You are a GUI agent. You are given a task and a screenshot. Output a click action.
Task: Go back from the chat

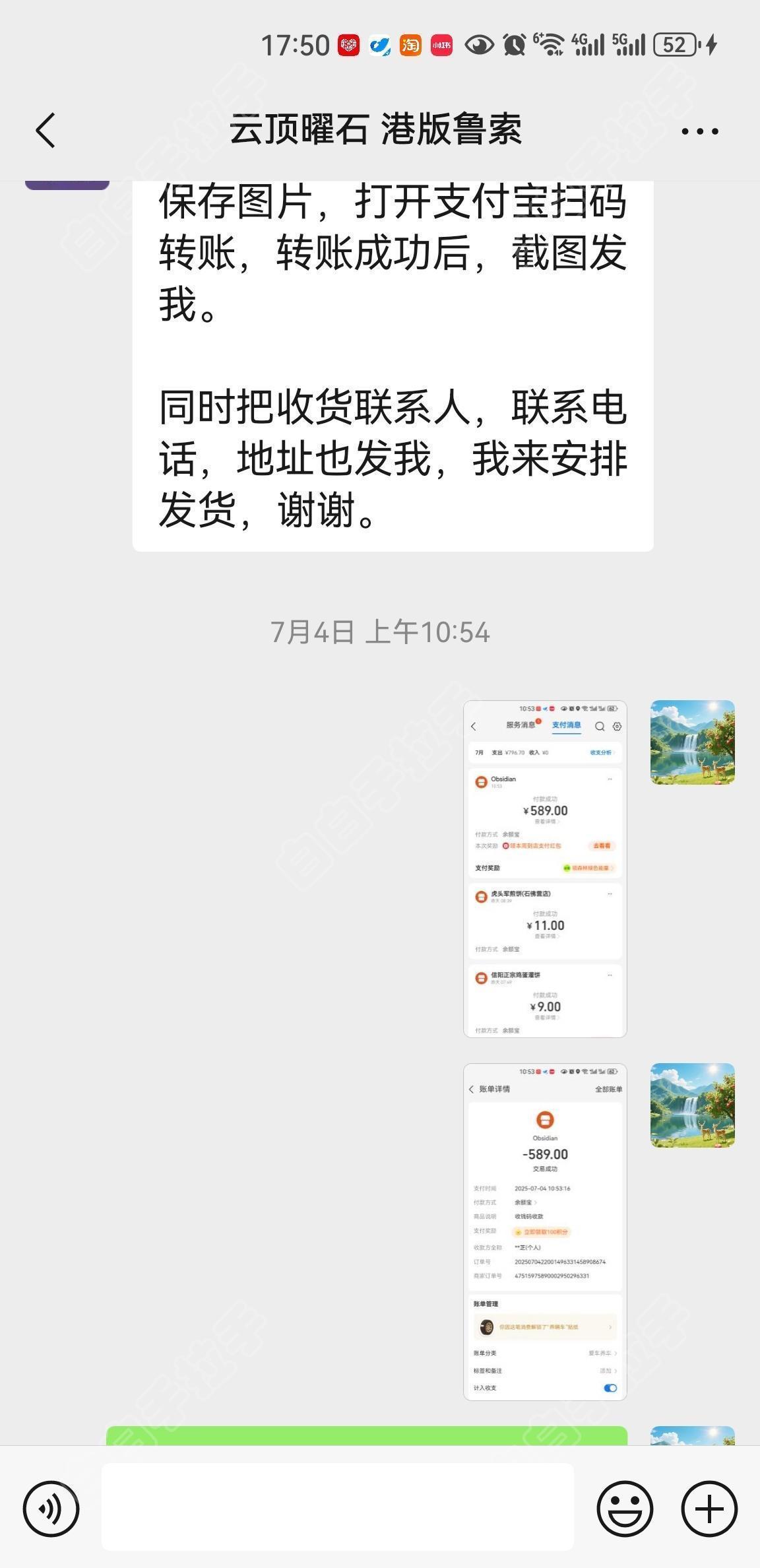(x=46, y=130)
